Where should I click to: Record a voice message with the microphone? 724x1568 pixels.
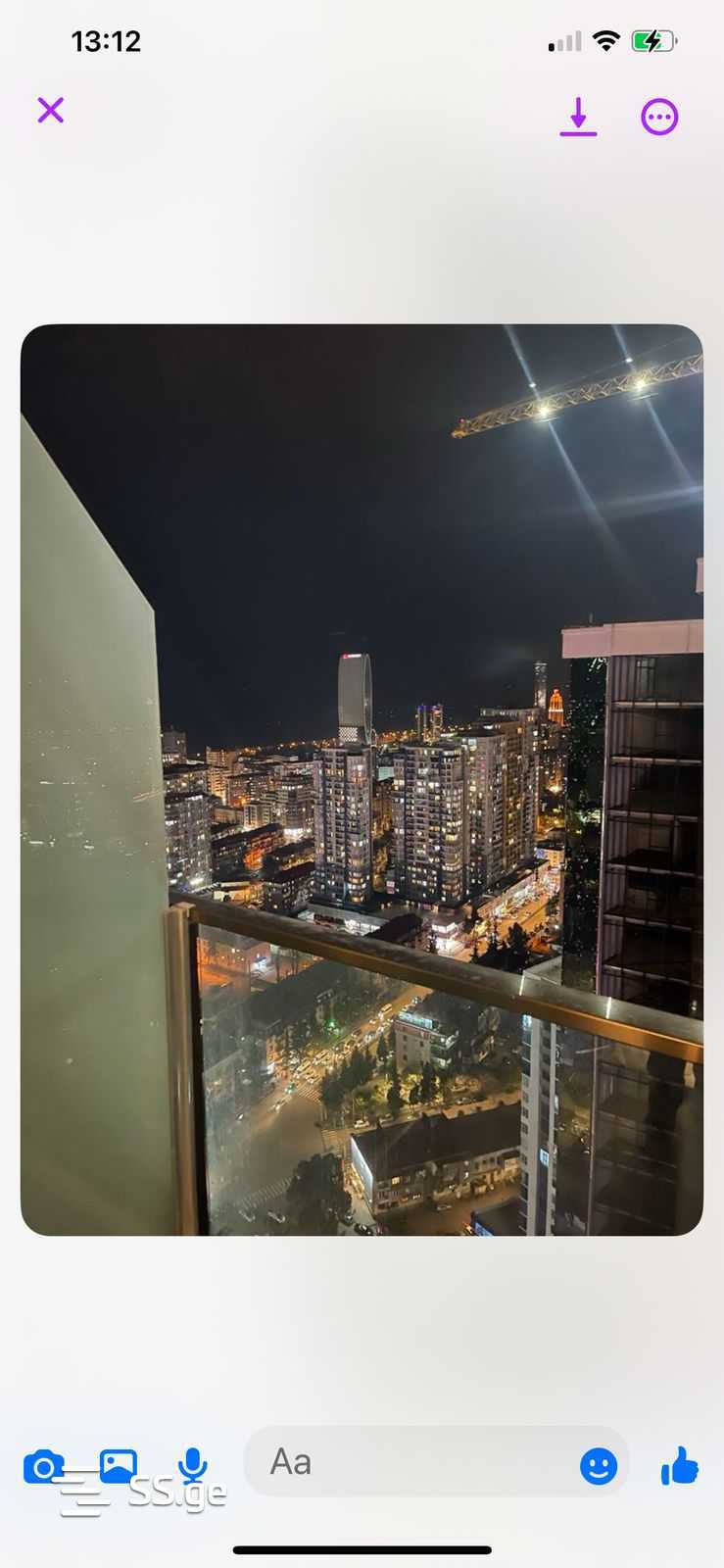(x=193, y=1464)
